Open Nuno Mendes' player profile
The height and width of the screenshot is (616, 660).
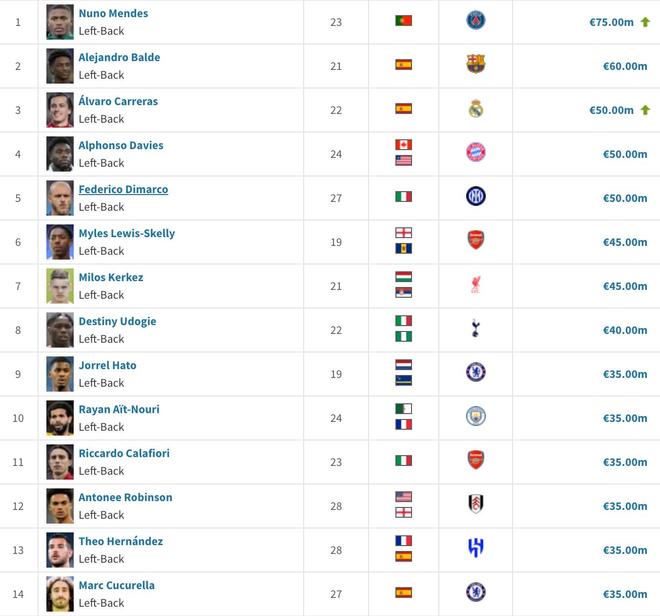click(113, 14)
